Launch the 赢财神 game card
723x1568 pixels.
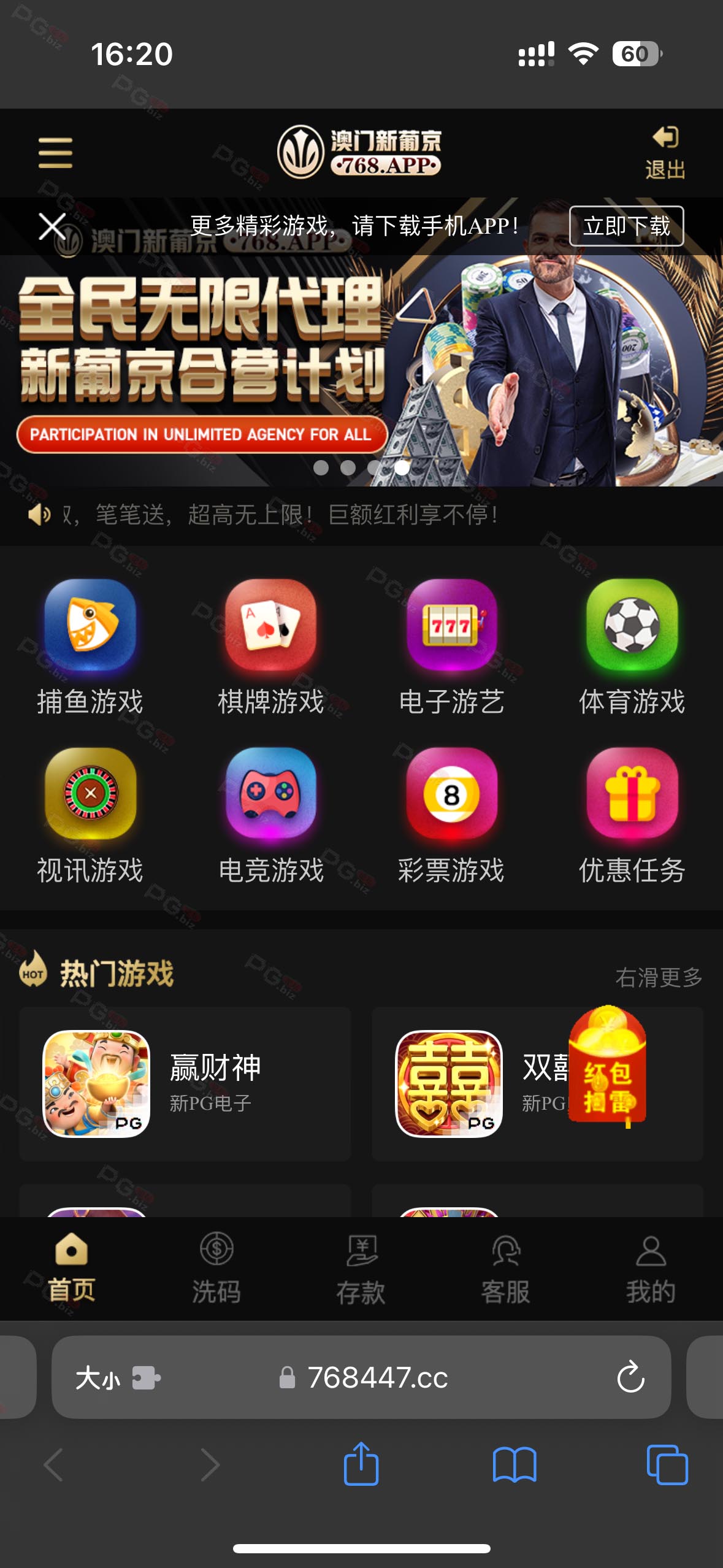click(x=185, y=1083)
